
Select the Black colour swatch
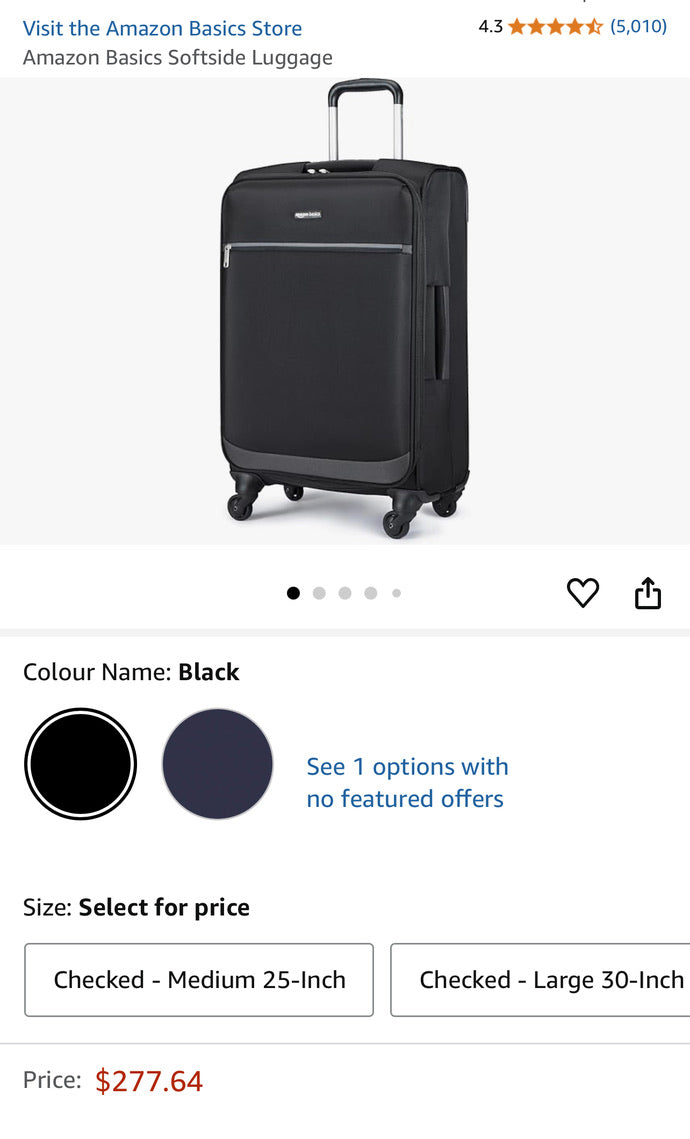coord(80,764)
